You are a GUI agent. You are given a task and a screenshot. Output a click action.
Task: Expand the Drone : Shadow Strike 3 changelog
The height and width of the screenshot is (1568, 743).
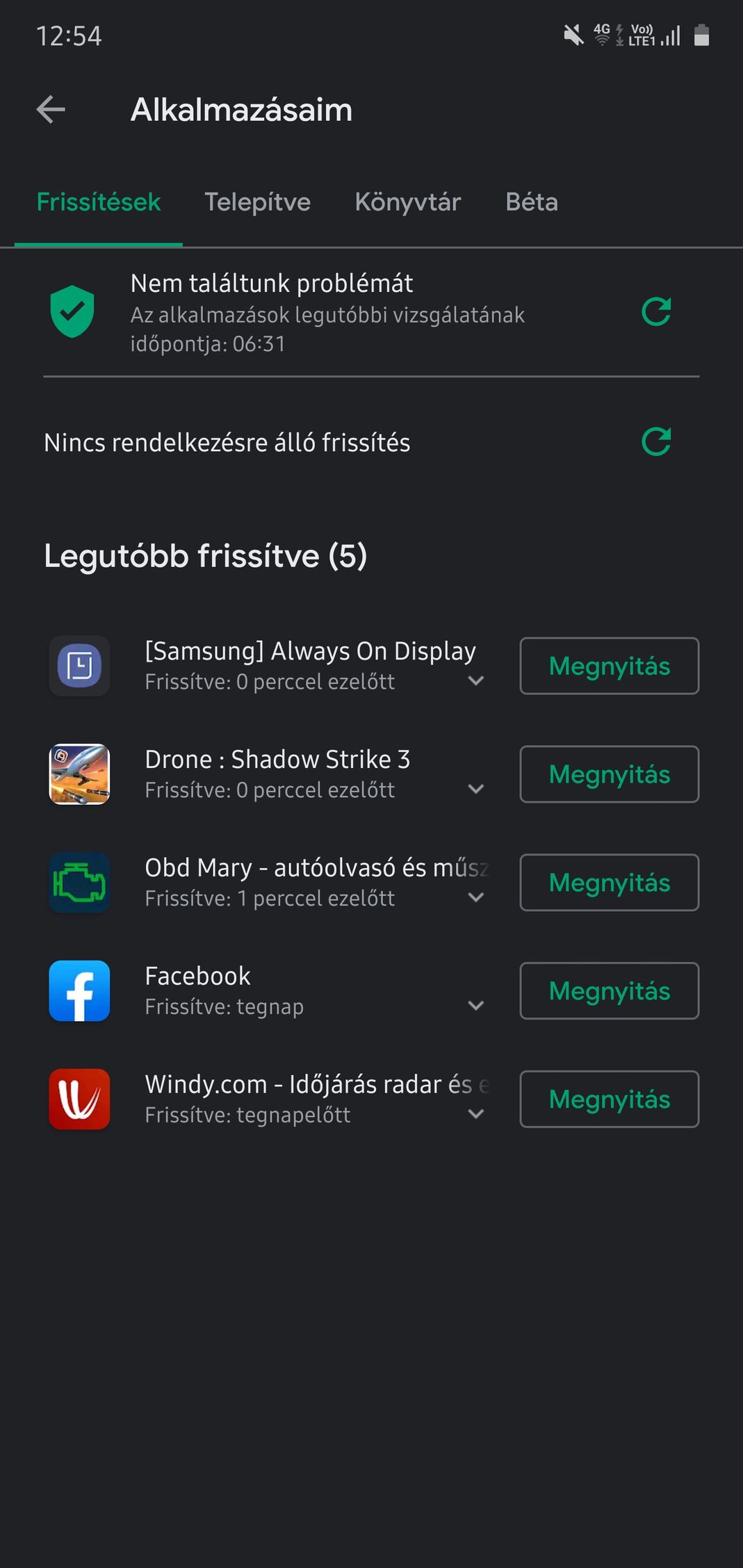pos(476,790)
